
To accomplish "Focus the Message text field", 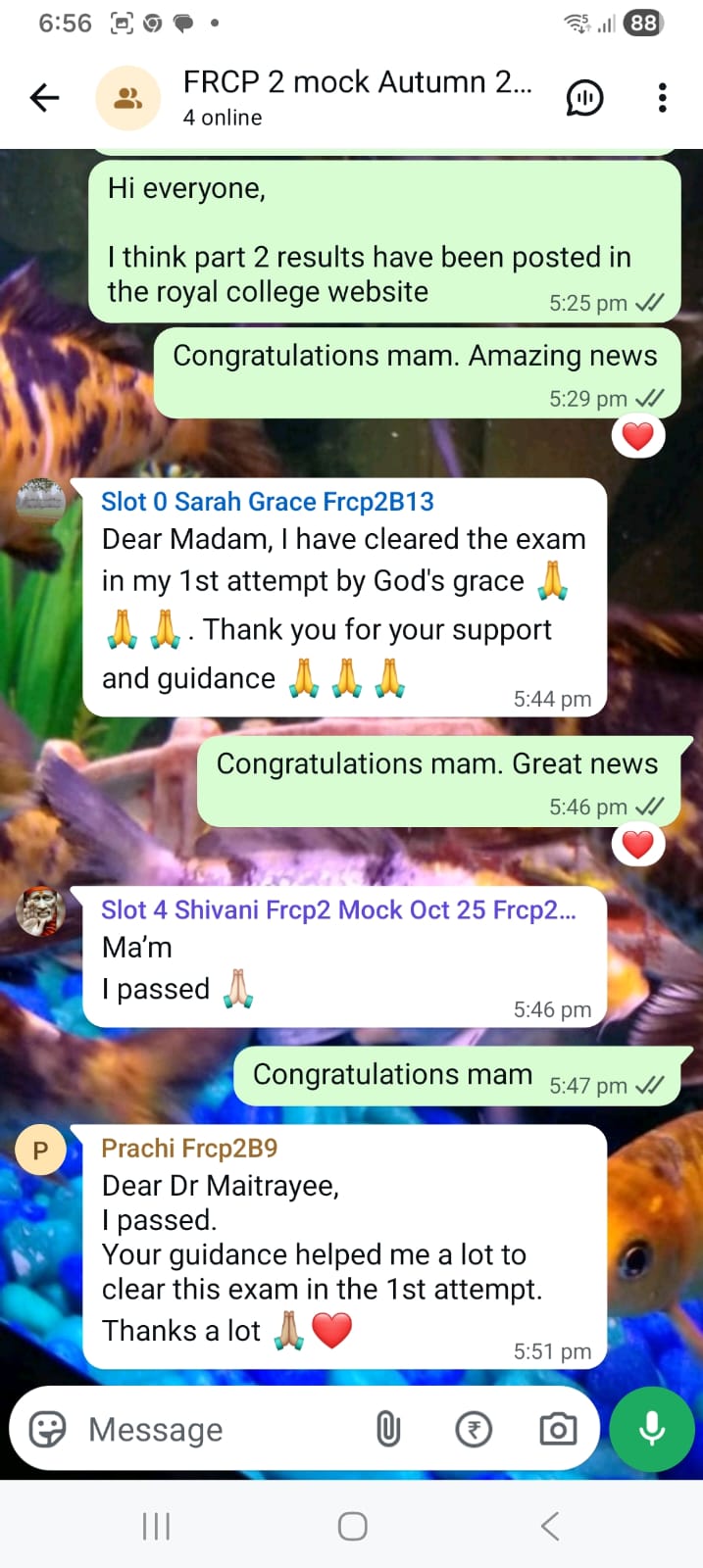I will (x=216, y=1430).
